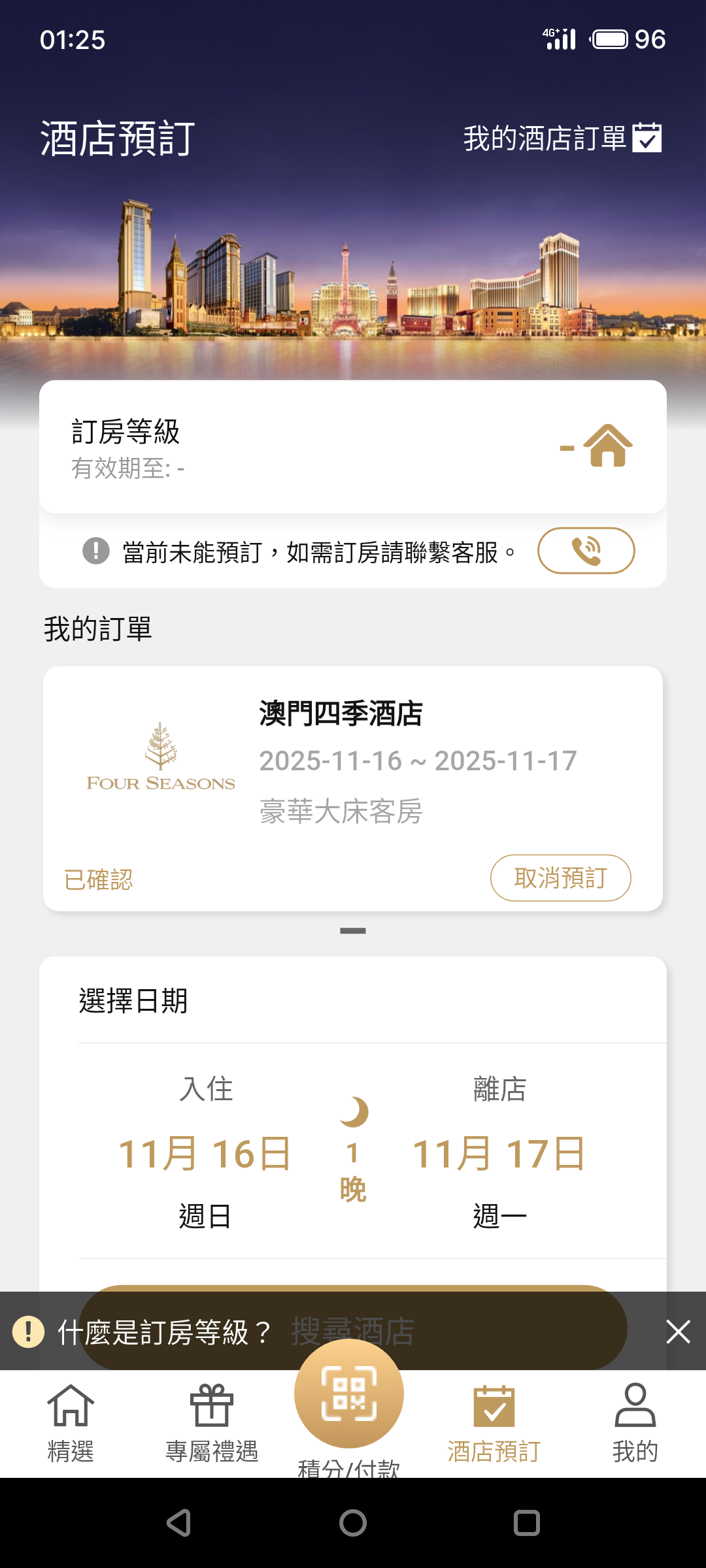Open the check-out date picker showing 11月17日

499,1152
